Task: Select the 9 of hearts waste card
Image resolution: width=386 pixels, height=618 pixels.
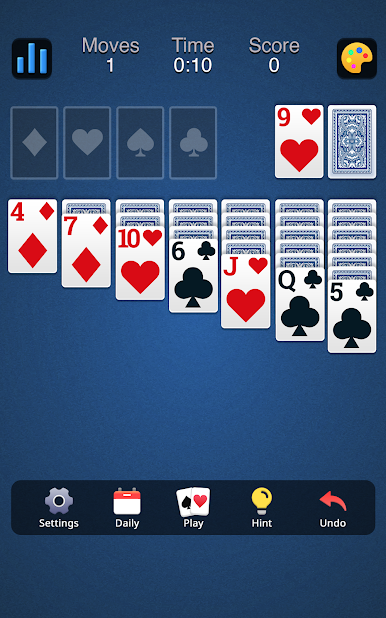Action: (x=299, y=141)
